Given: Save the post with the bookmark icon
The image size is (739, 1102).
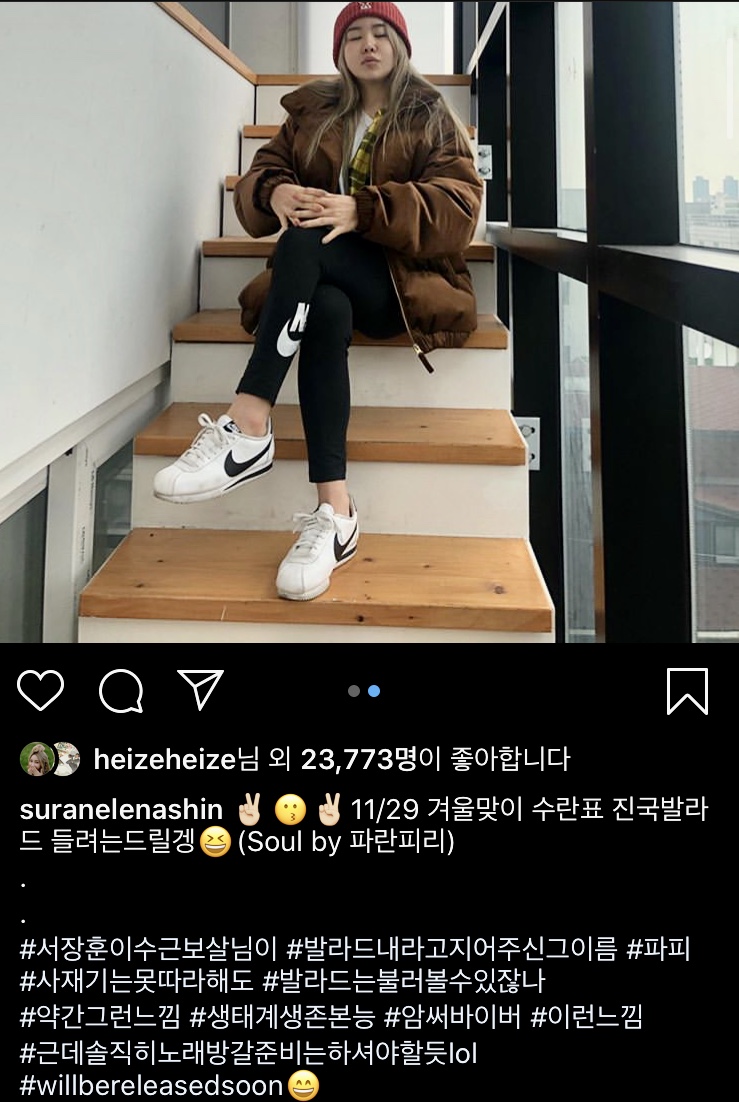Looking at the screenshot, I should (687, 691).
